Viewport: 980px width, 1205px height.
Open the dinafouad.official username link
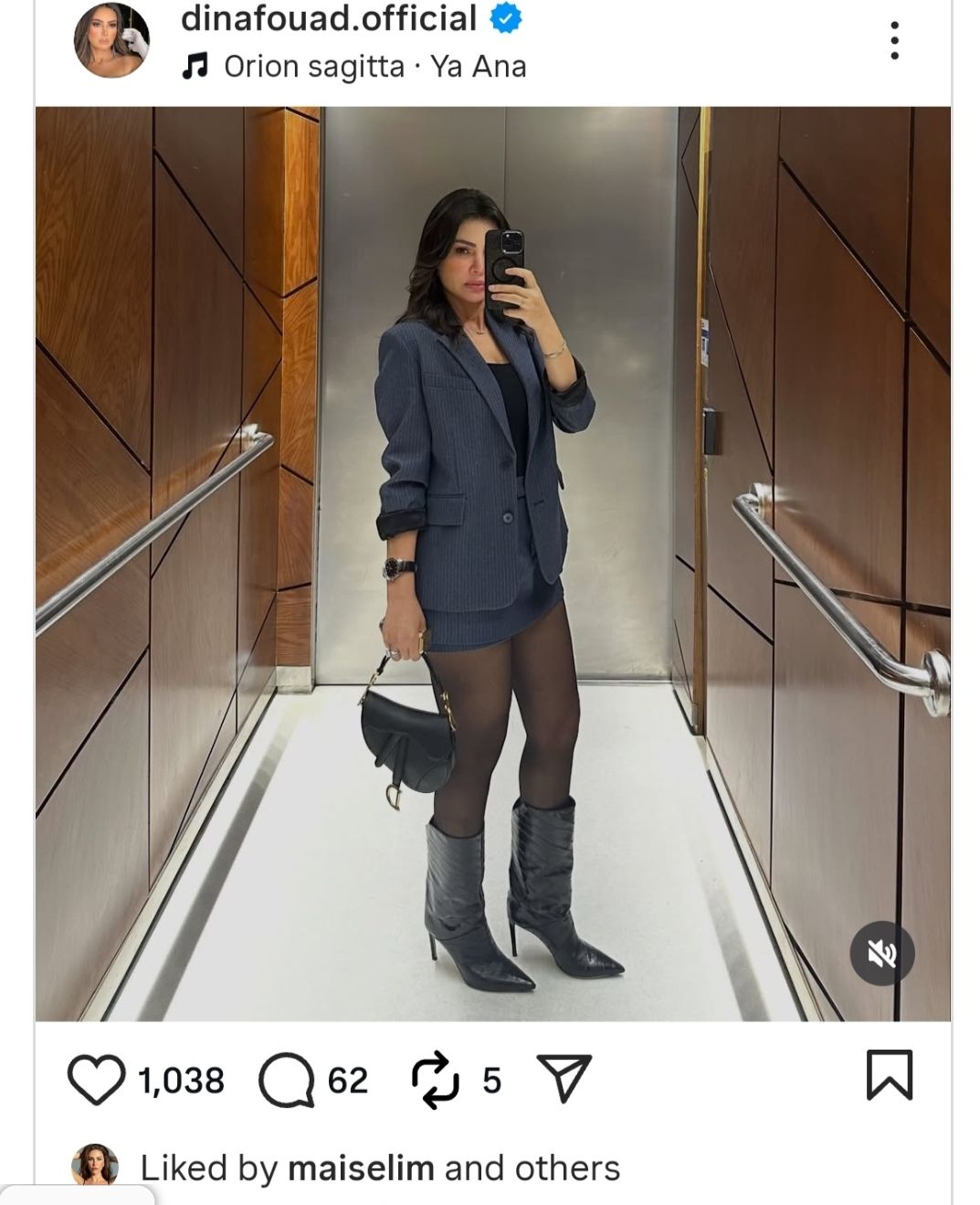pos(329,18)
